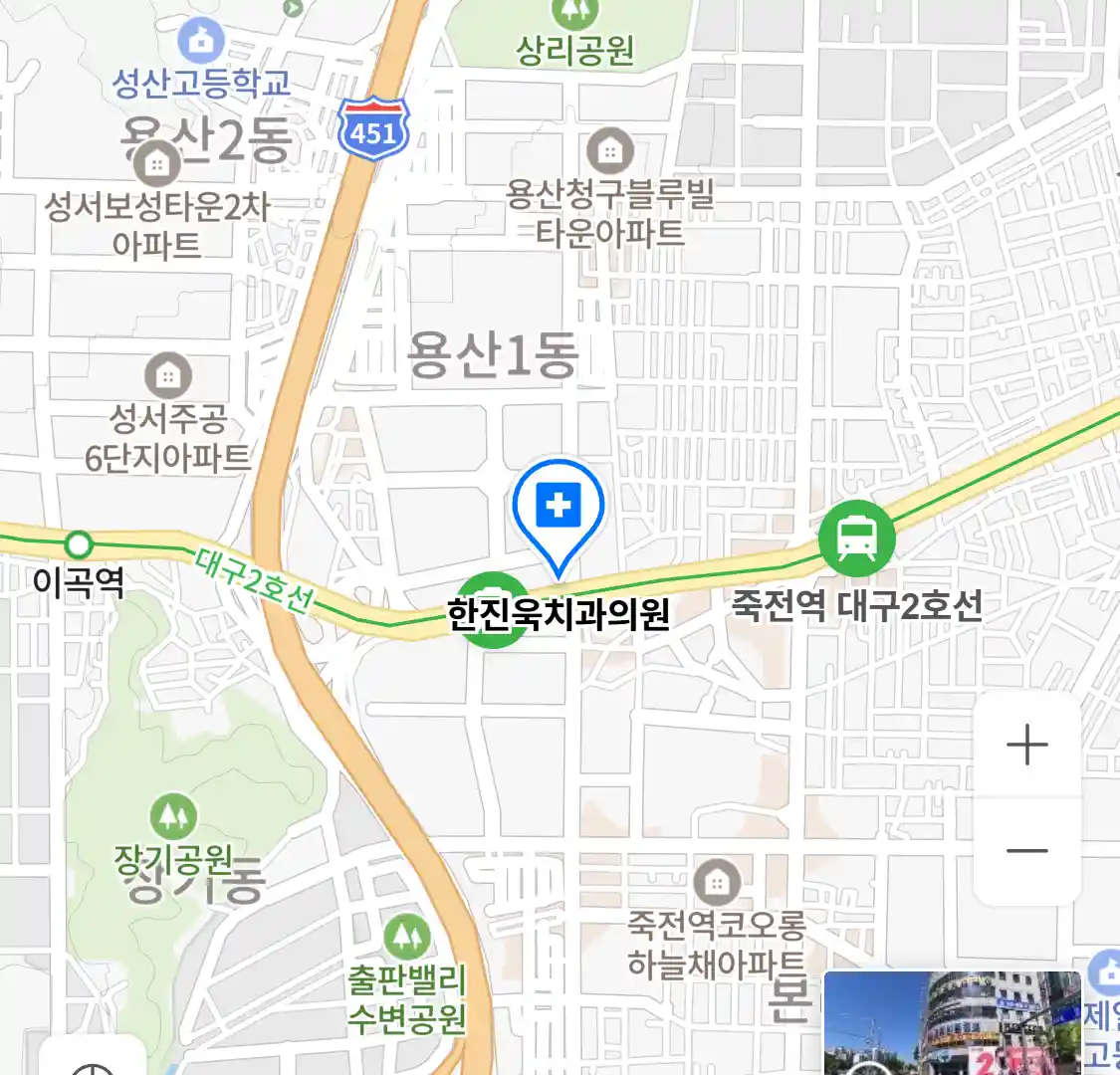Viewport: 1120px width, 1075px height.
Task: Open the 장기공원 park marker
Action: 173,816
